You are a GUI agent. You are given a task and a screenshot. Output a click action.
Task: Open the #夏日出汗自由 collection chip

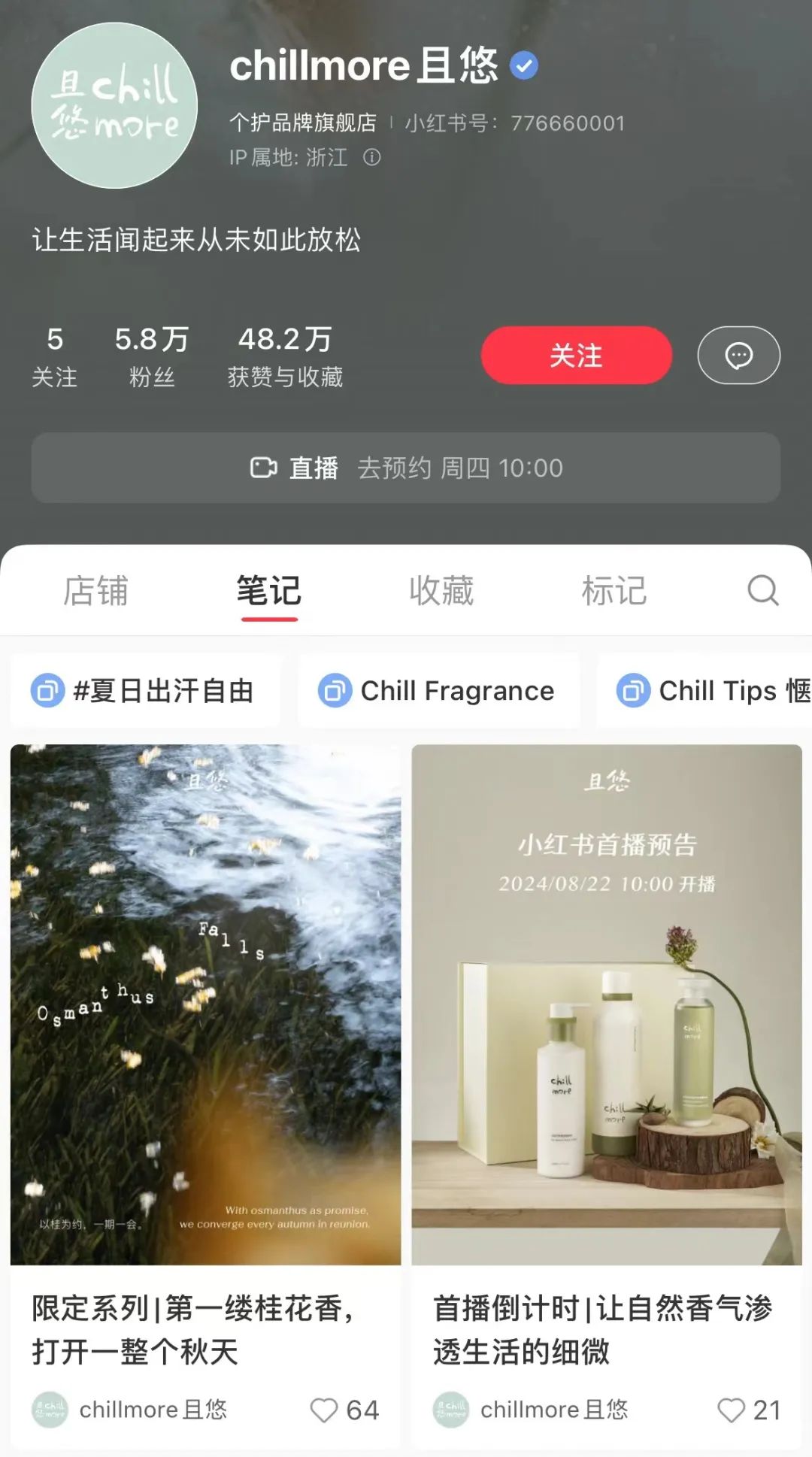coord(145,690)
